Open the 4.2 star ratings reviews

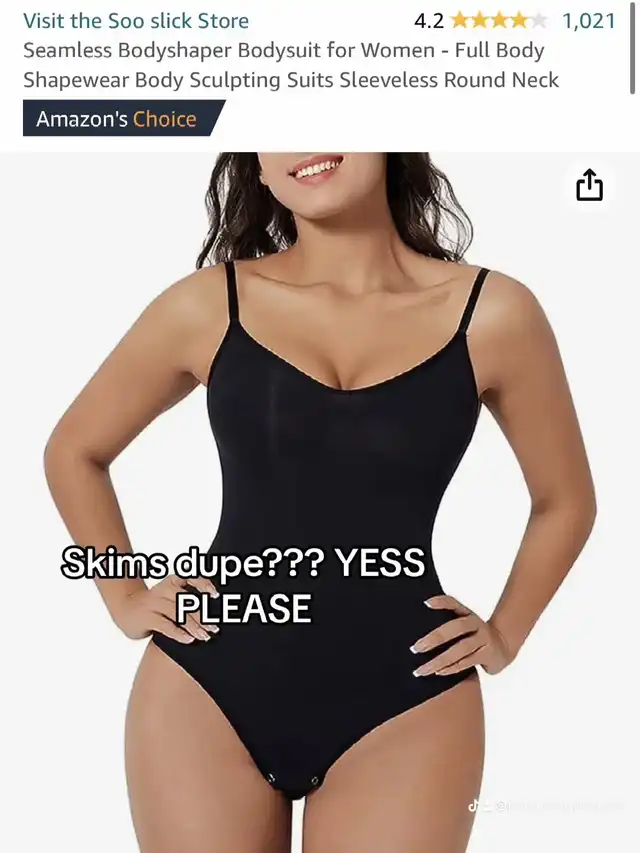click(497, 20)
